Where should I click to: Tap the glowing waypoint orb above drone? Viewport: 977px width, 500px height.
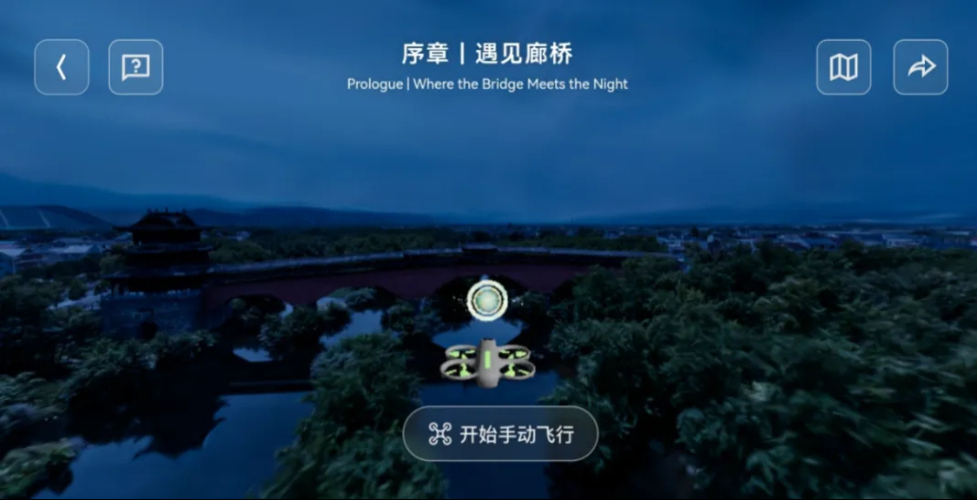[x=487, y=299]
